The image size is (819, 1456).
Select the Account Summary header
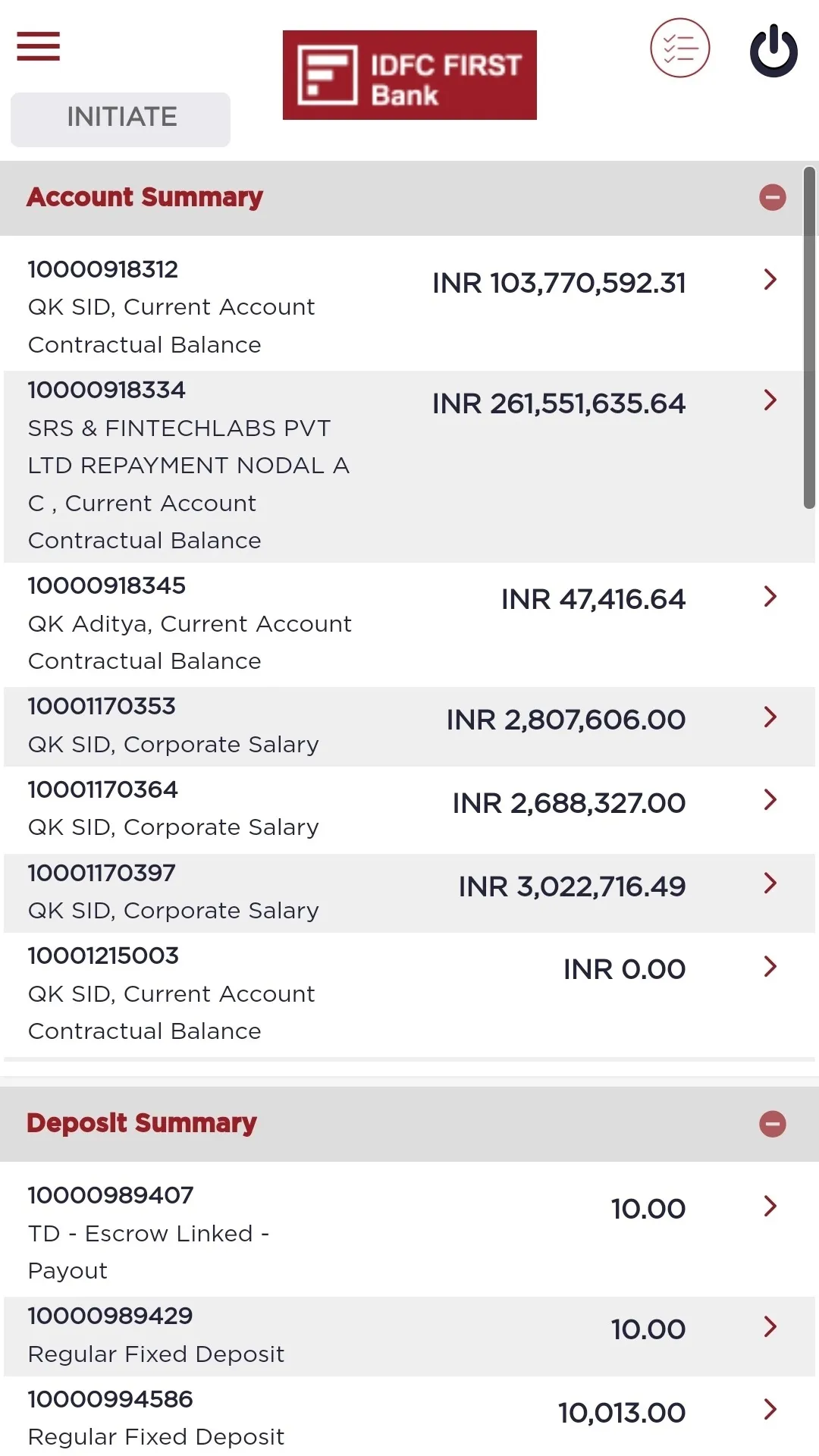point(144,197)
